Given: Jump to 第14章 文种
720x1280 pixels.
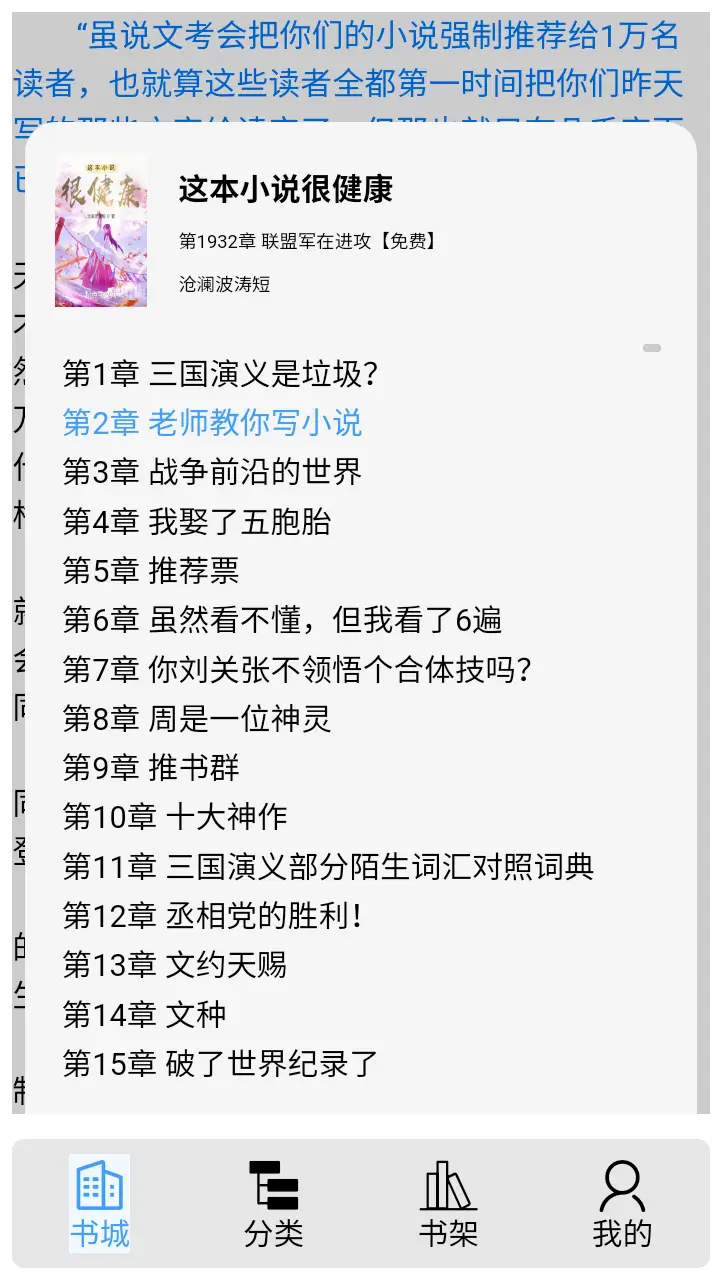Looking at the screenshot, I should pos(145,1014).
